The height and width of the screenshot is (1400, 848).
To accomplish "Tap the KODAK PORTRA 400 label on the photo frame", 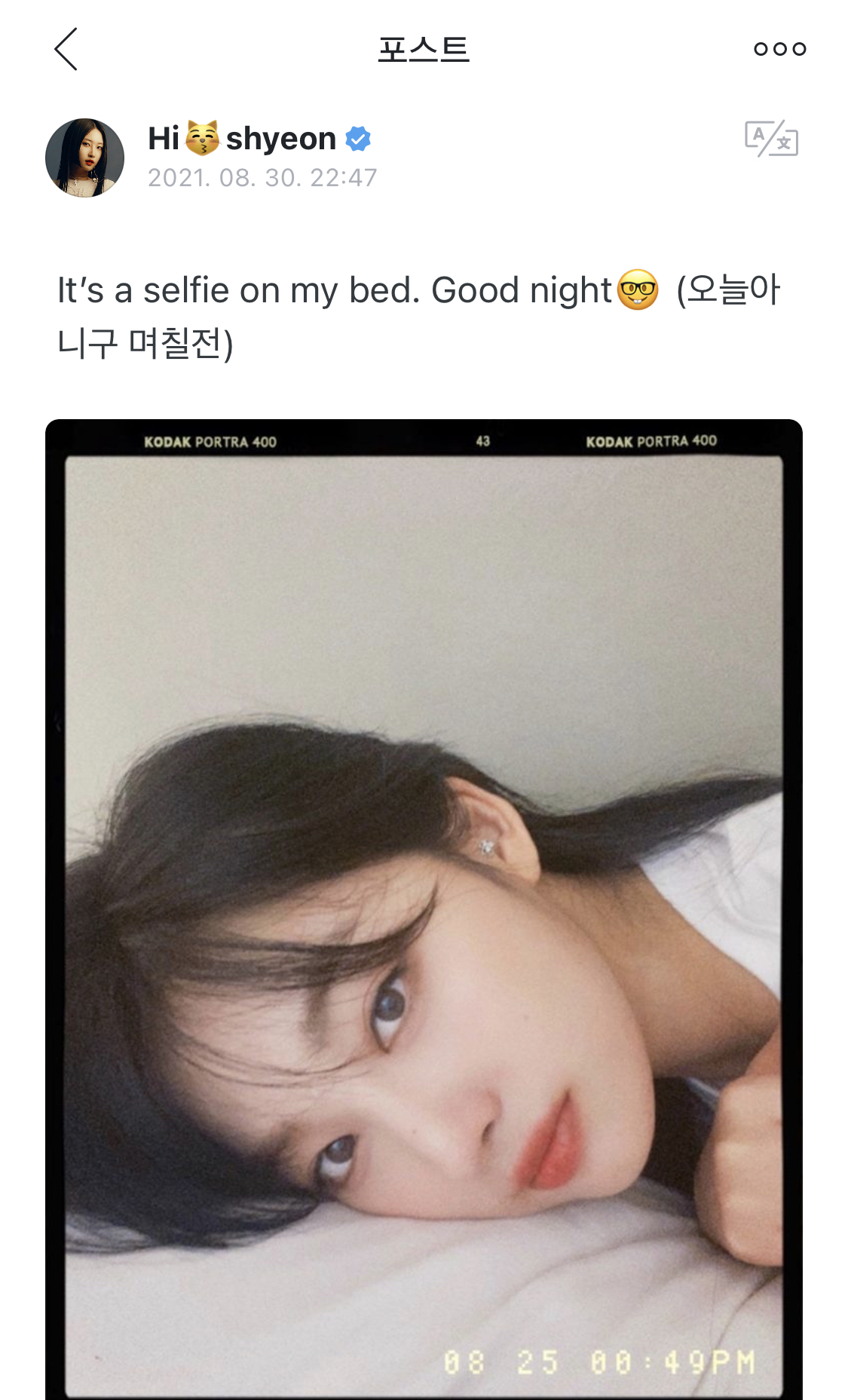I will click(x=211, y=441).
